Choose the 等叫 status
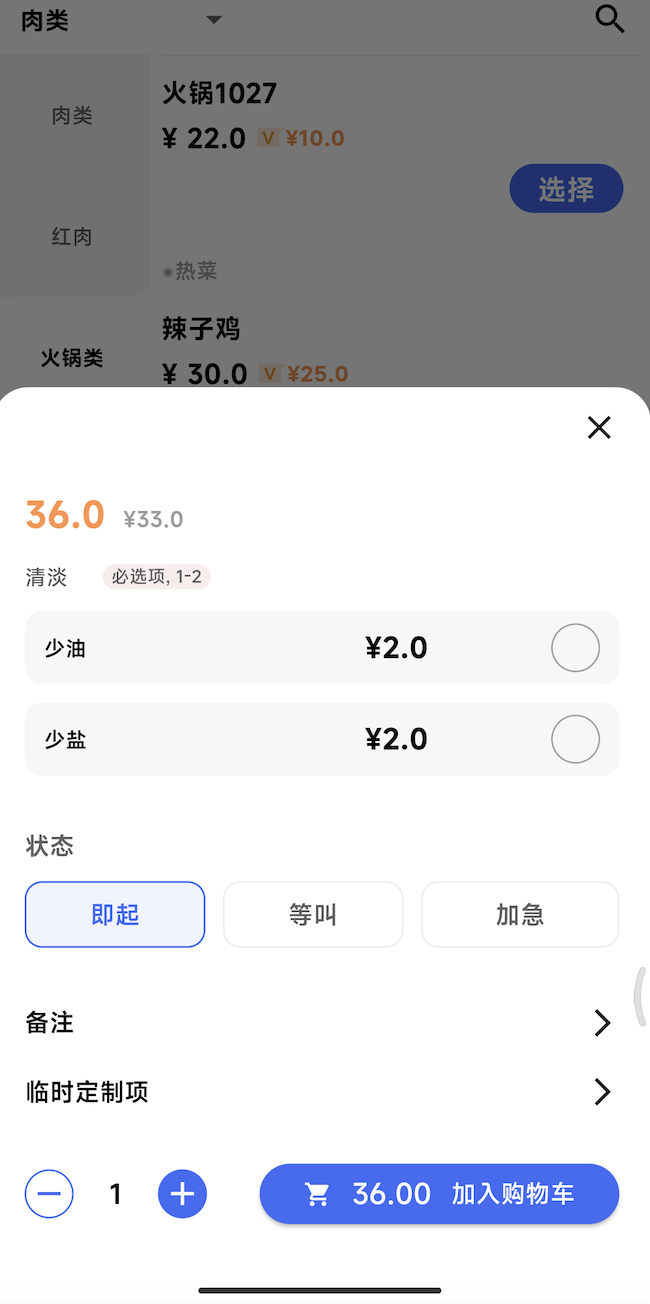 point(313,914)
